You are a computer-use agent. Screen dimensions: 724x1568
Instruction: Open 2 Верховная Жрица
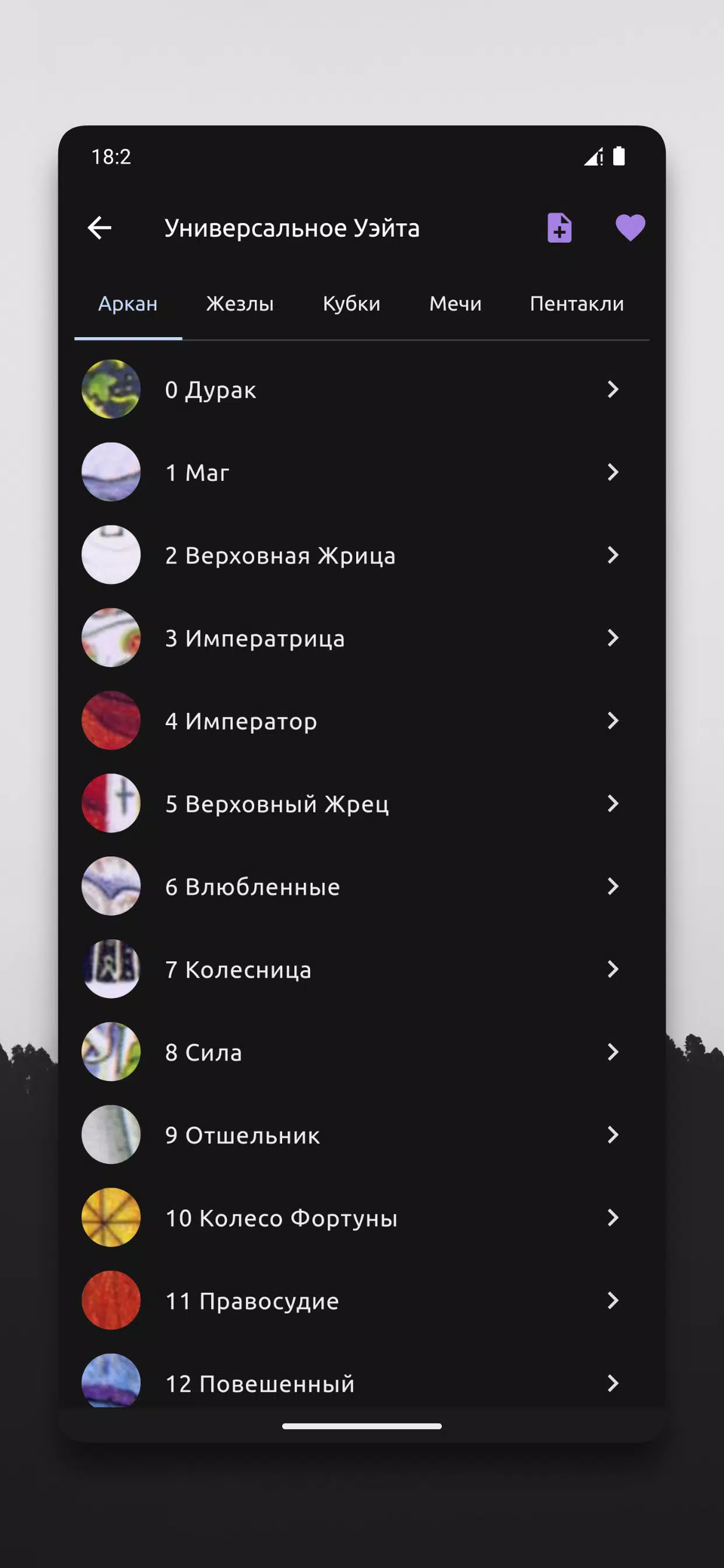[x=362, y=555]
